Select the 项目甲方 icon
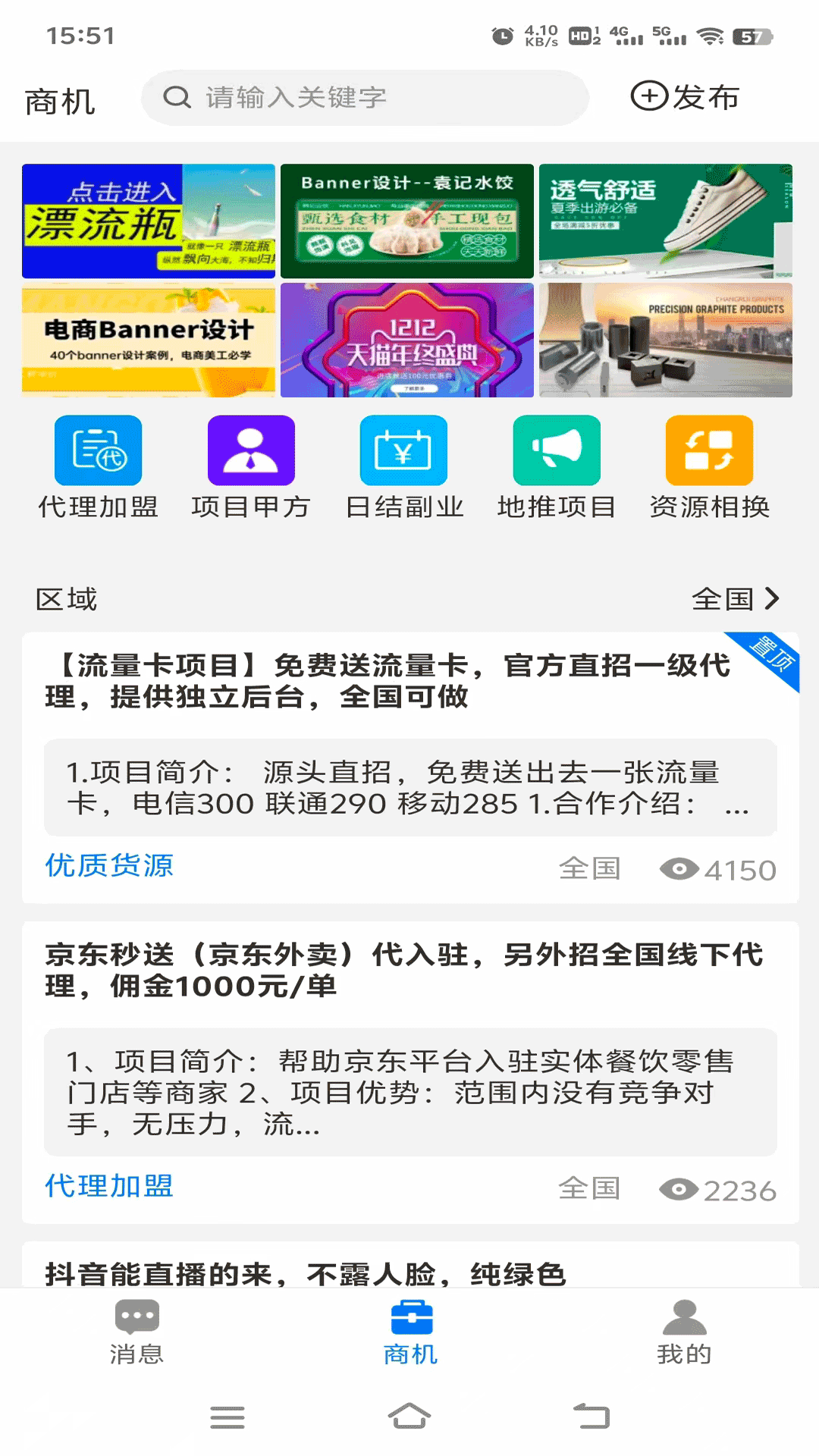Viewport: 819px width, 1456px height. [250, 450]
